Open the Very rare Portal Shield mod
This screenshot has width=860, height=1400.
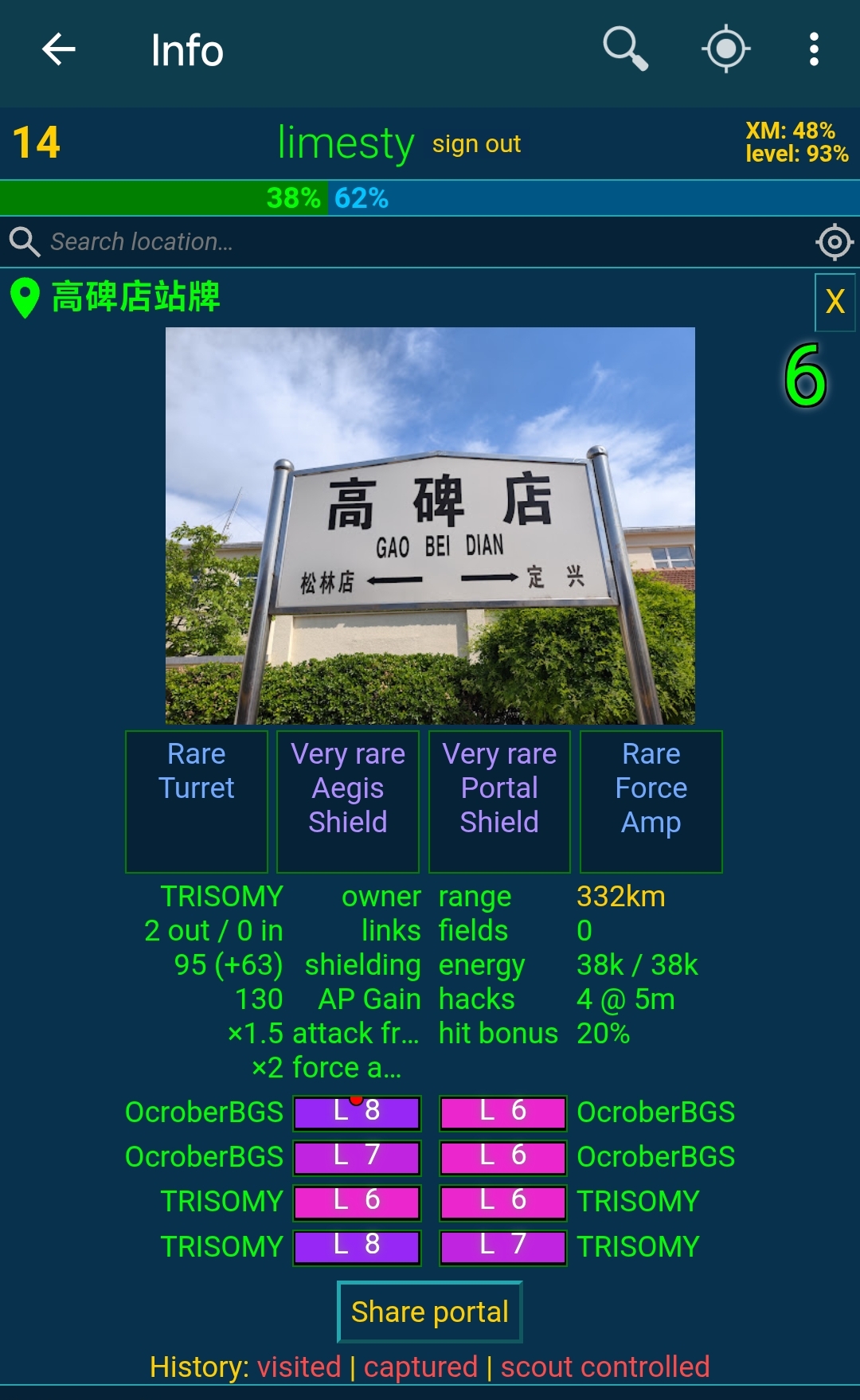[499, 801]
